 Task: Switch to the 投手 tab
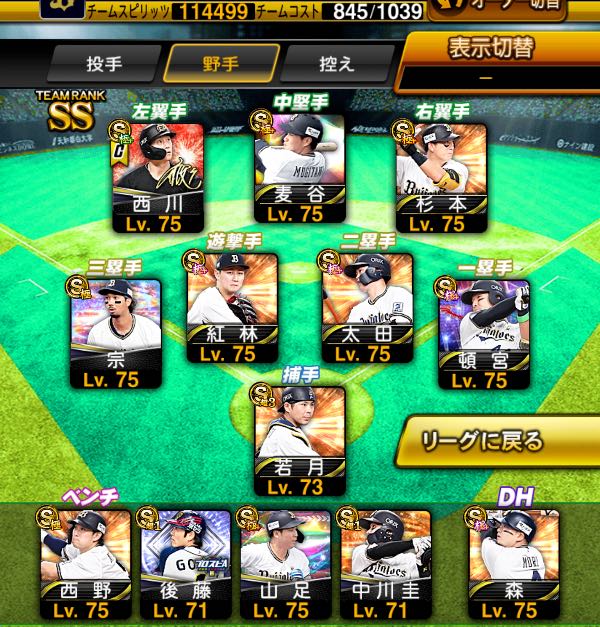pyautogui.click(x=103, y=64)
